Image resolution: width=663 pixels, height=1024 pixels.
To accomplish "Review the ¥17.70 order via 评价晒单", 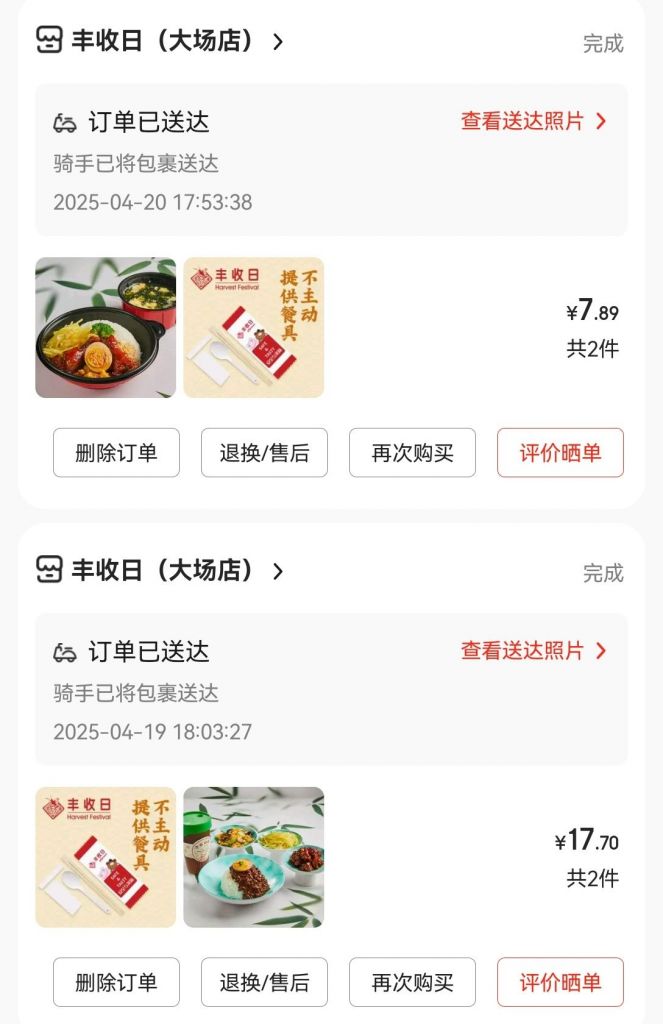I will [x=560, y=982].
